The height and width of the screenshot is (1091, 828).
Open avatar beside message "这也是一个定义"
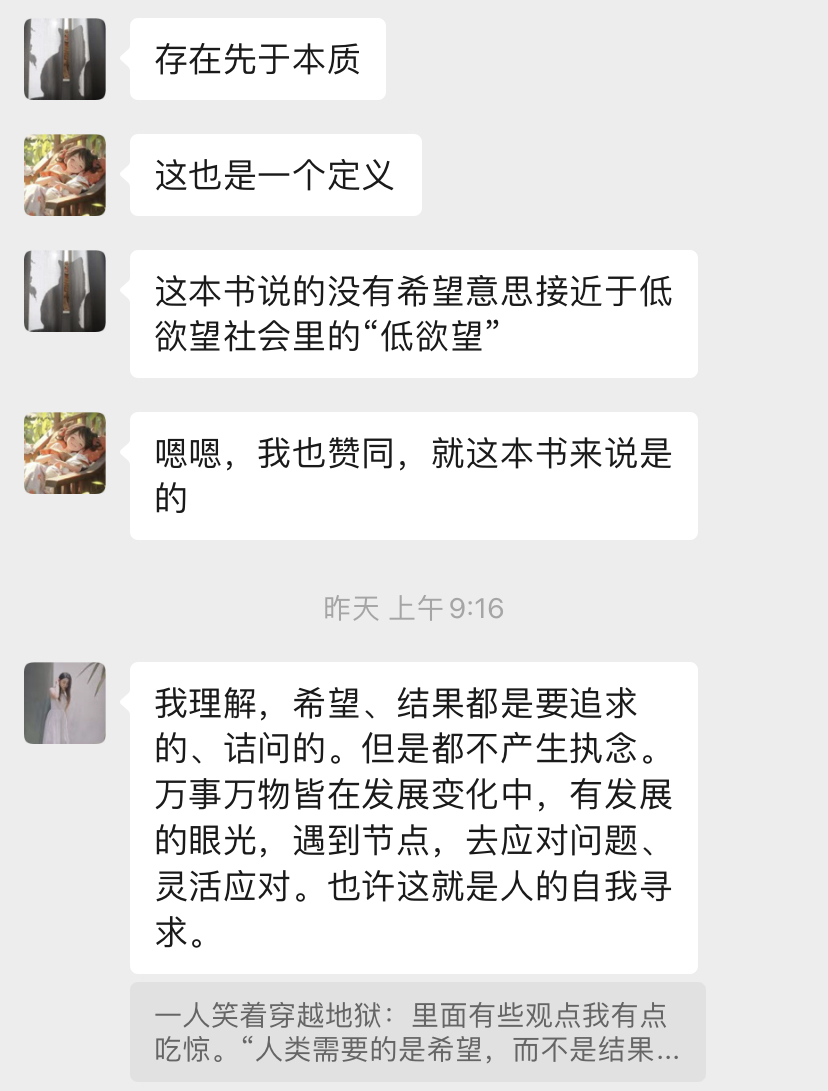click(65, 175)
